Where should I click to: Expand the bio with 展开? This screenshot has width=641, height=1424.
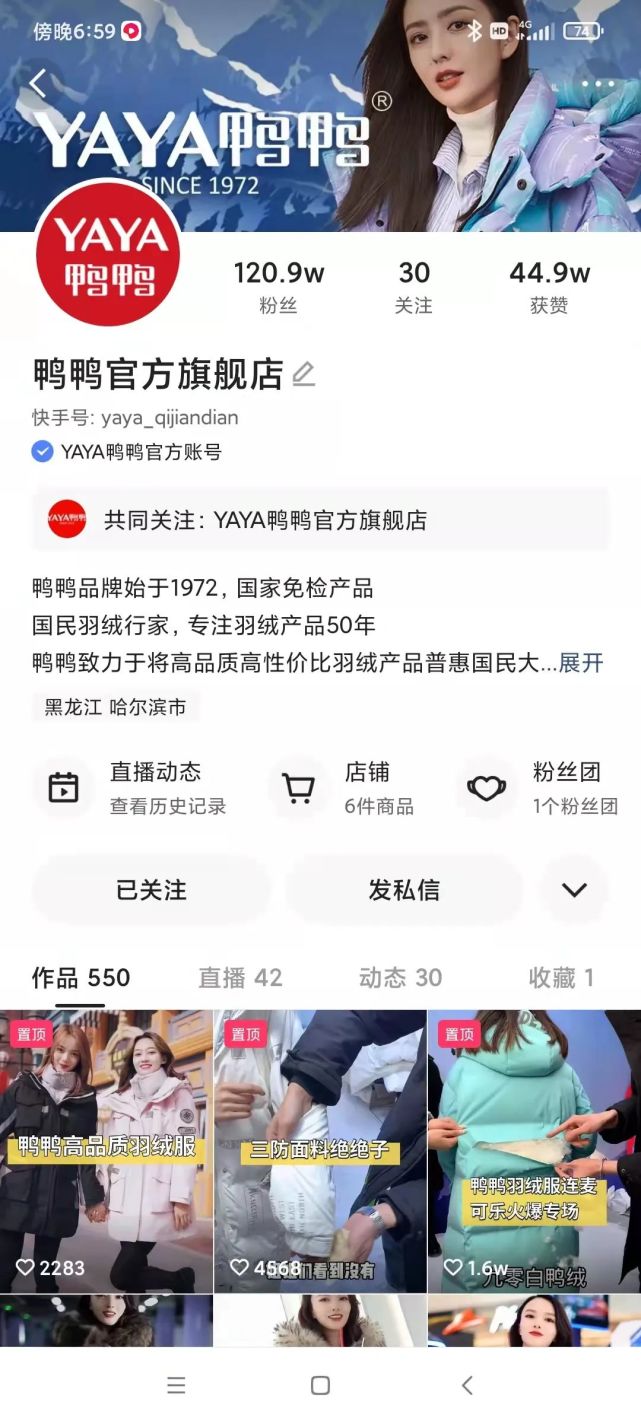(x=581, y=663)
